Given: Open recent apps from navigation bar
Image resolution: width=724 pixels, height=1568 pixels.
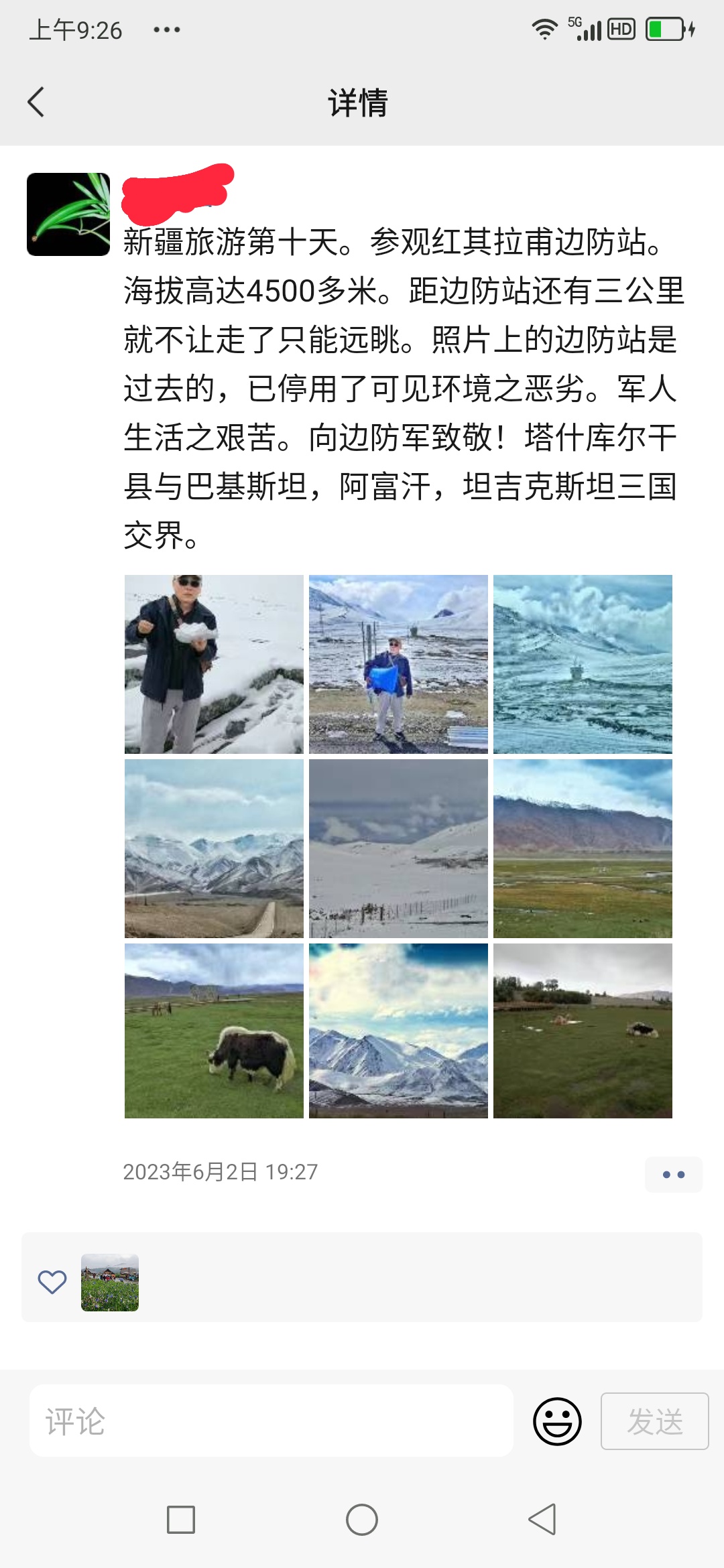Looking at the screenshot, I should click(181, 1520).
